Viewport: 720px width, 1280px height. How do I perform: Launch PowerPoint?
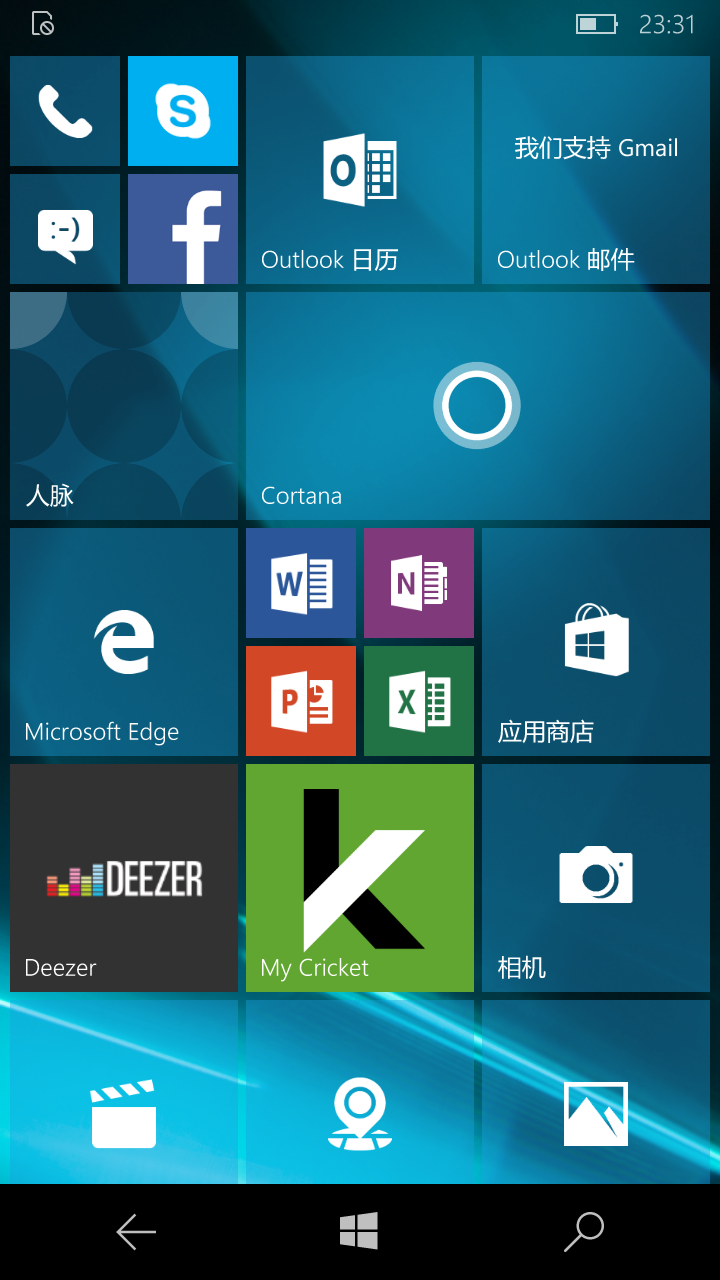[301, 701]
